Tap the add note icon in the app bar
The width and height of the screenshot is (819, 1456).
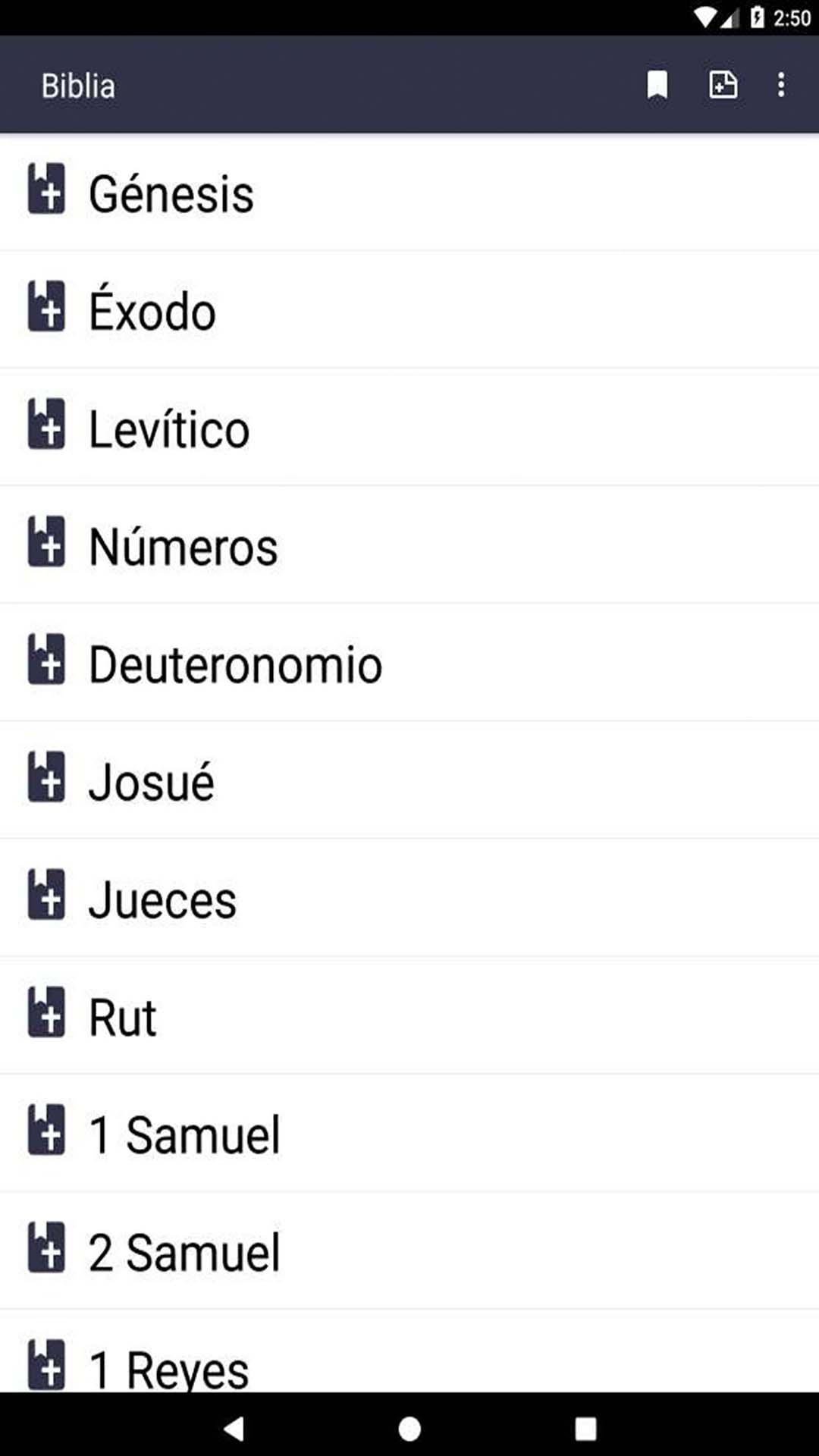(x=723, y=85)
